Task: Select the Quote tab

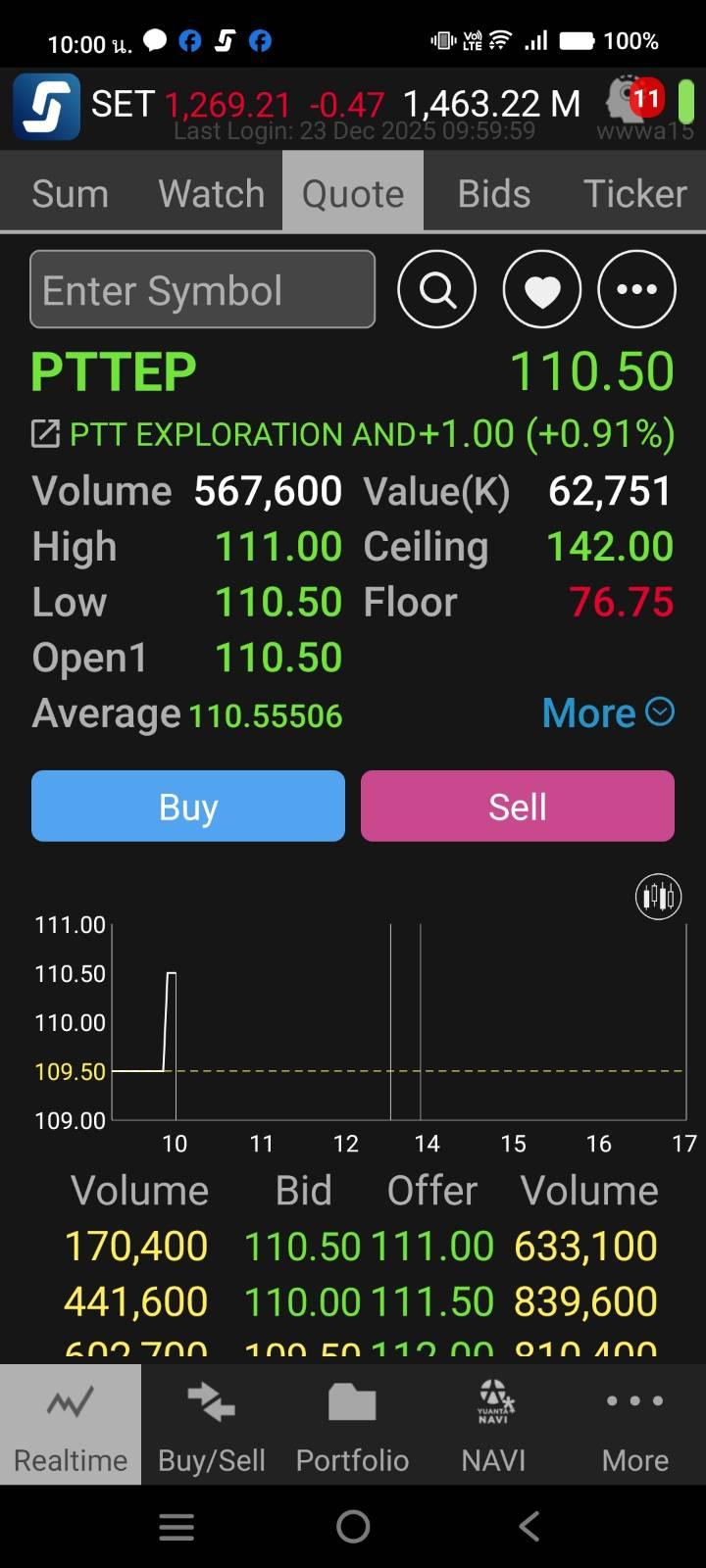Action: 353,193
